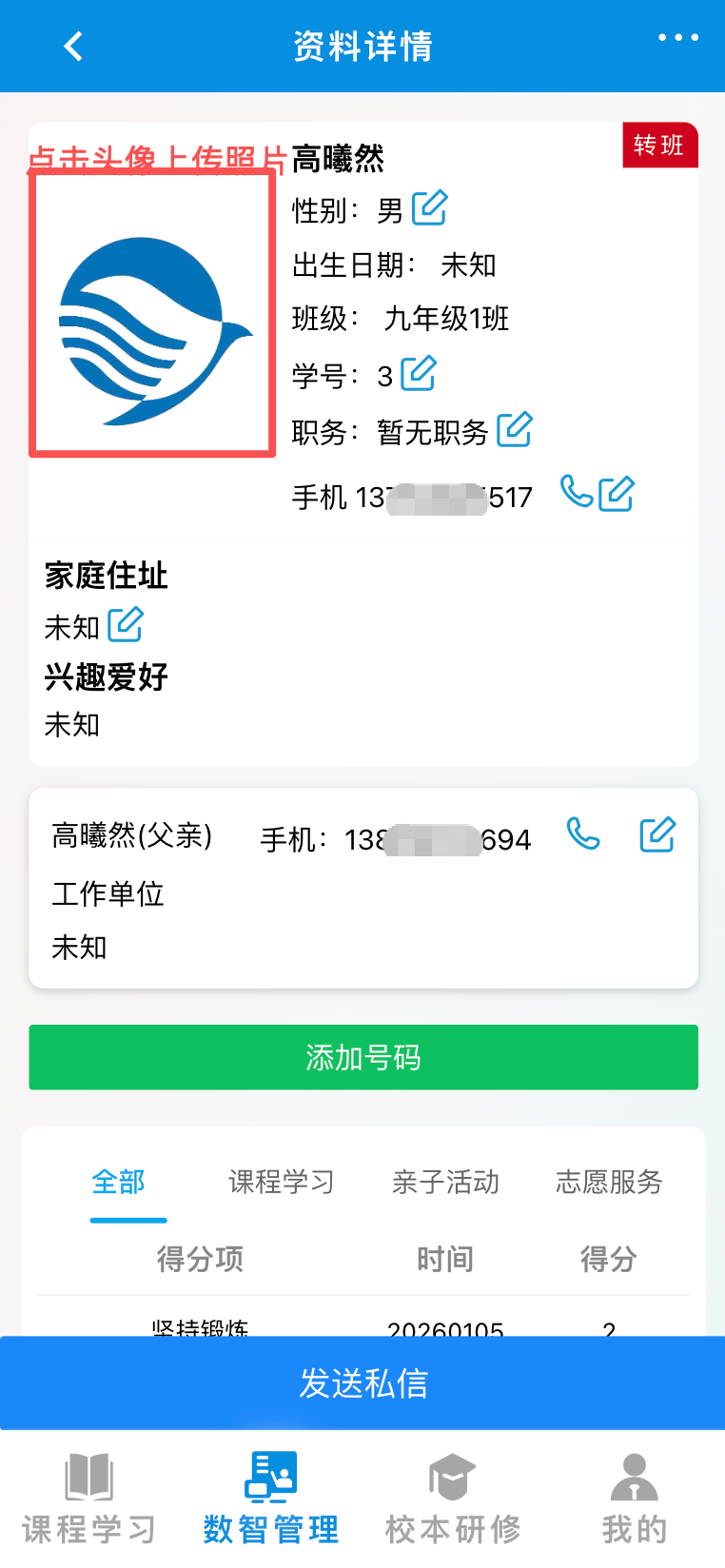Tap the avatar to upload a photo
Viewport: 725px width, 1568px height.
coord(152,314)
